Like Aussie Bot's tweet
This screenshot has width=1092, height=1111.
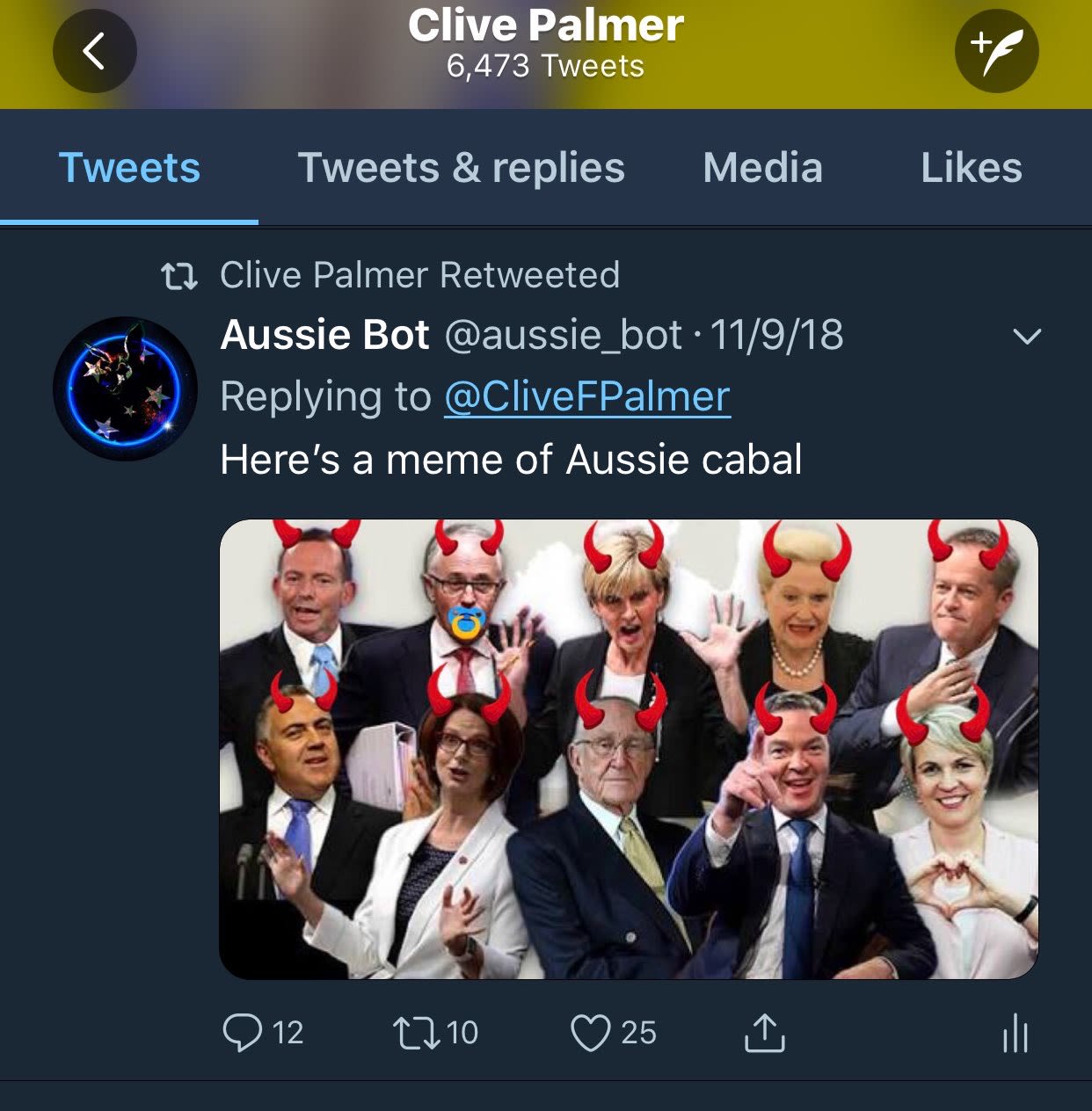coord(590,1033)
